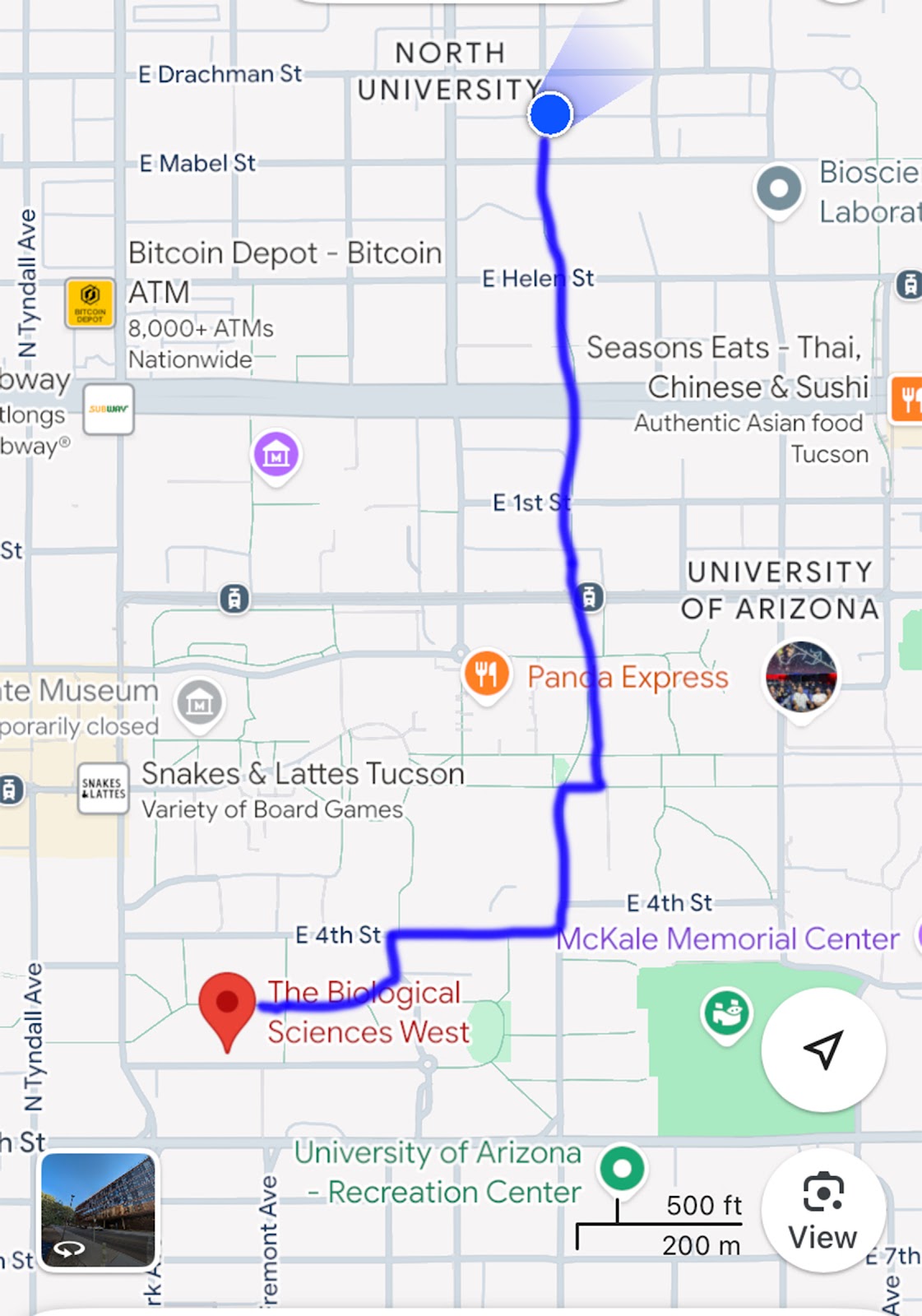The height and width of the screenshot is (1316, 922).
Task: Select the Biological Sciences West destination pin
Action: click(x=228, y=1005)
